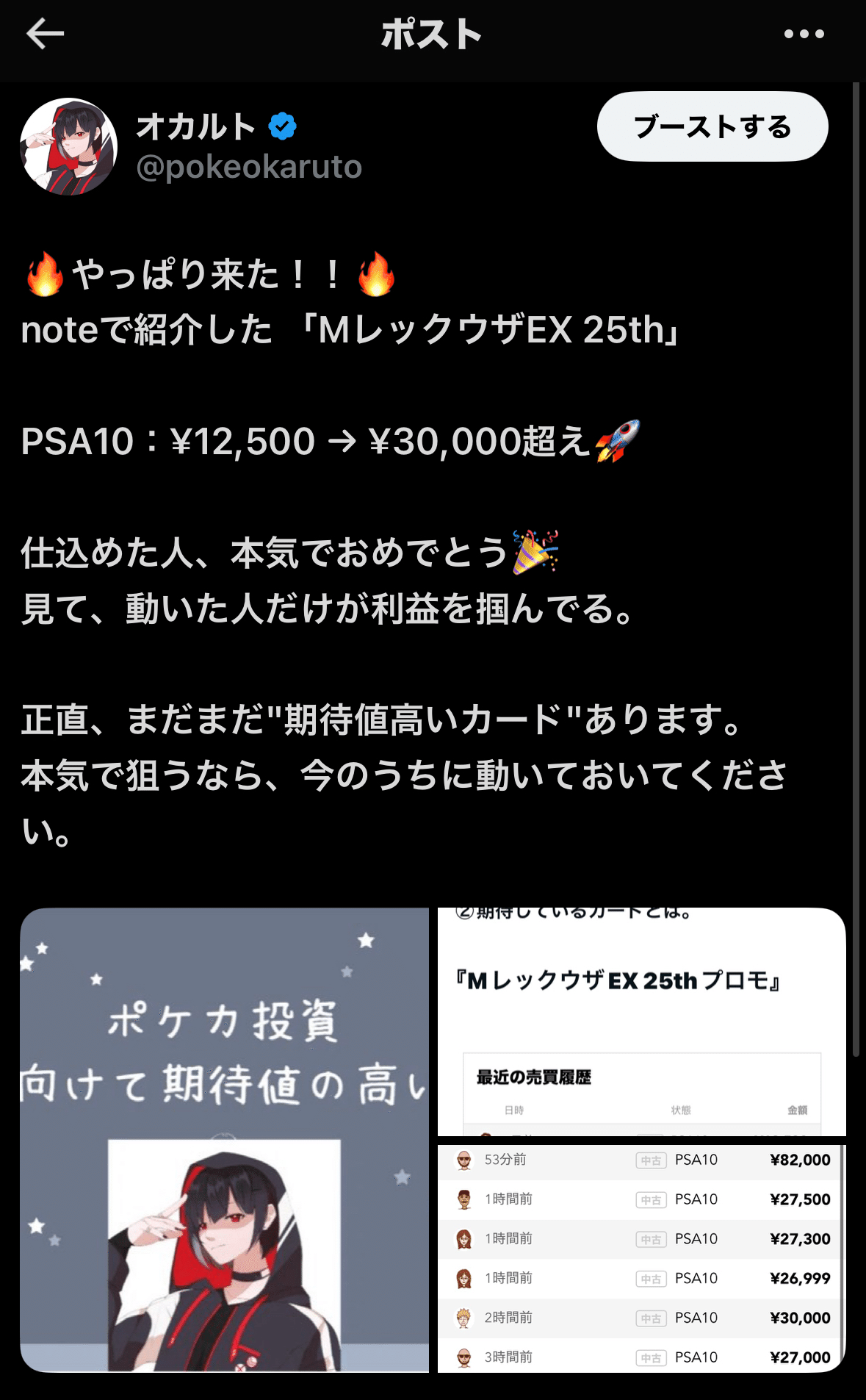This screenshot has height=1400, width=866.
Task: Open the PSA10 sales history image
Action: point(641,1258)
